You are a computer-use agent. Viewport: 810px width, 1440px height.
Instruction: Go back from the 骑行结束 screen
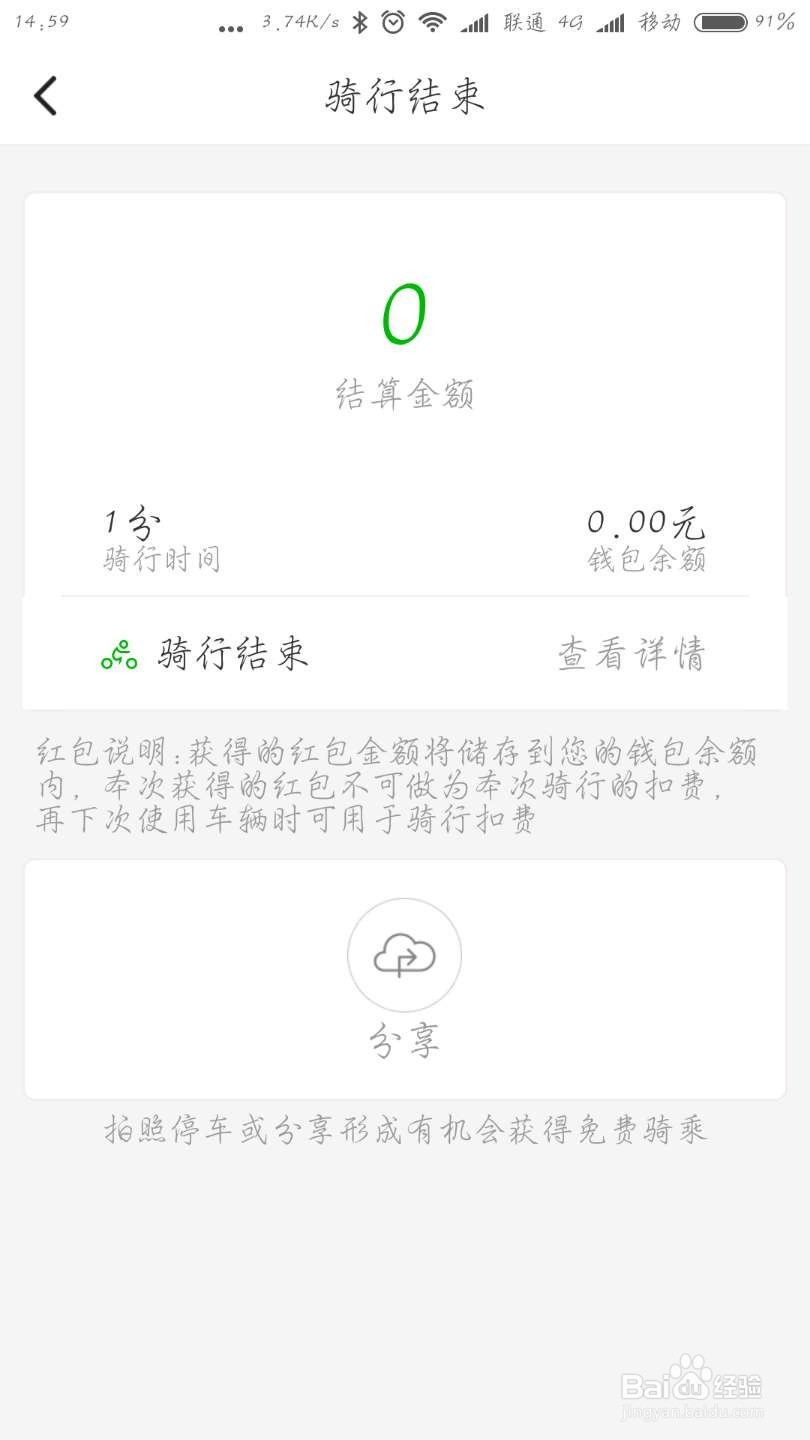[45, 96]
